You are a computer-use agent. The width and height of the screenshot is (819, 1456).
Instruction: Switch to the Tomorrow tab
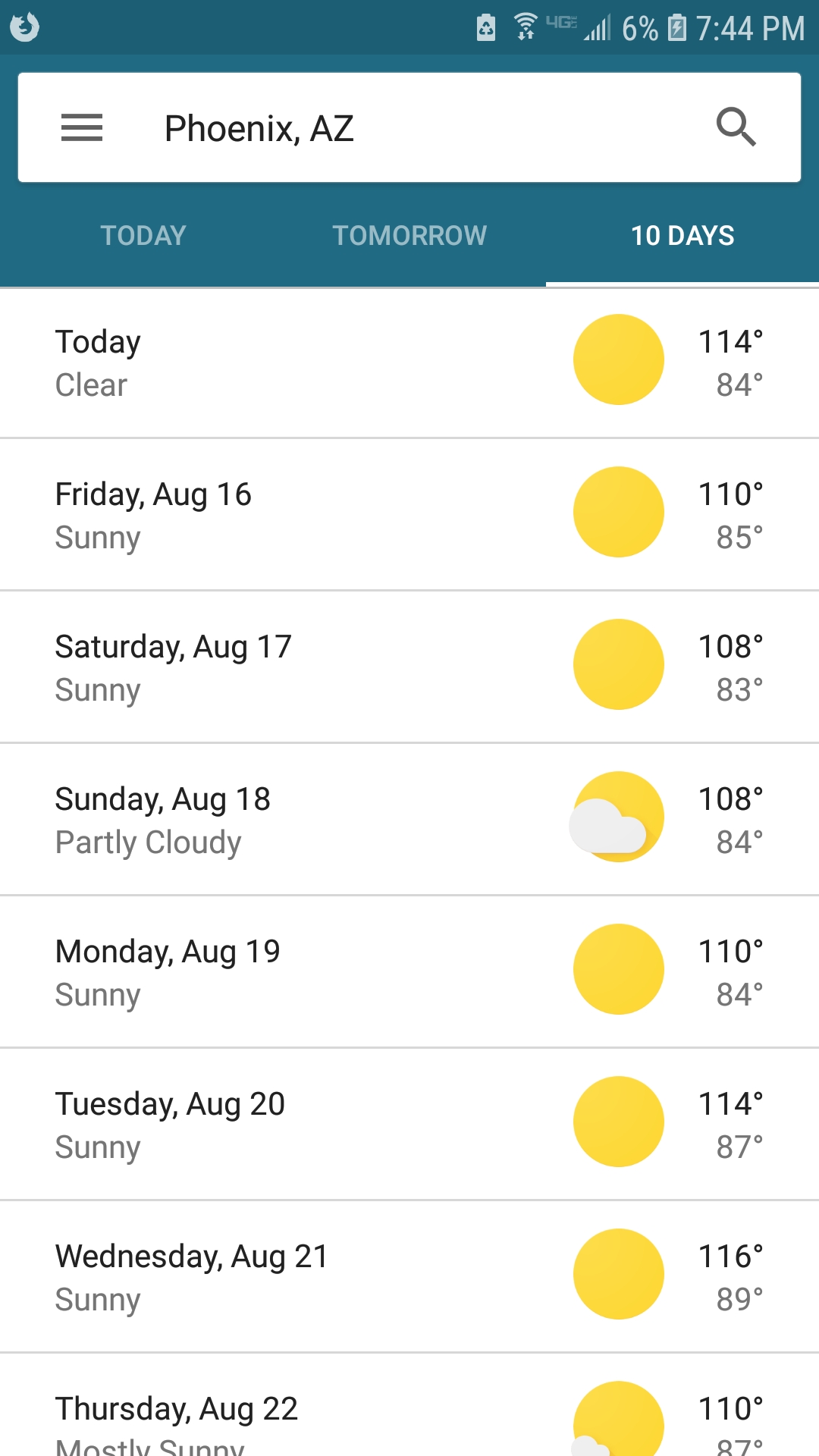pos(409,236)
